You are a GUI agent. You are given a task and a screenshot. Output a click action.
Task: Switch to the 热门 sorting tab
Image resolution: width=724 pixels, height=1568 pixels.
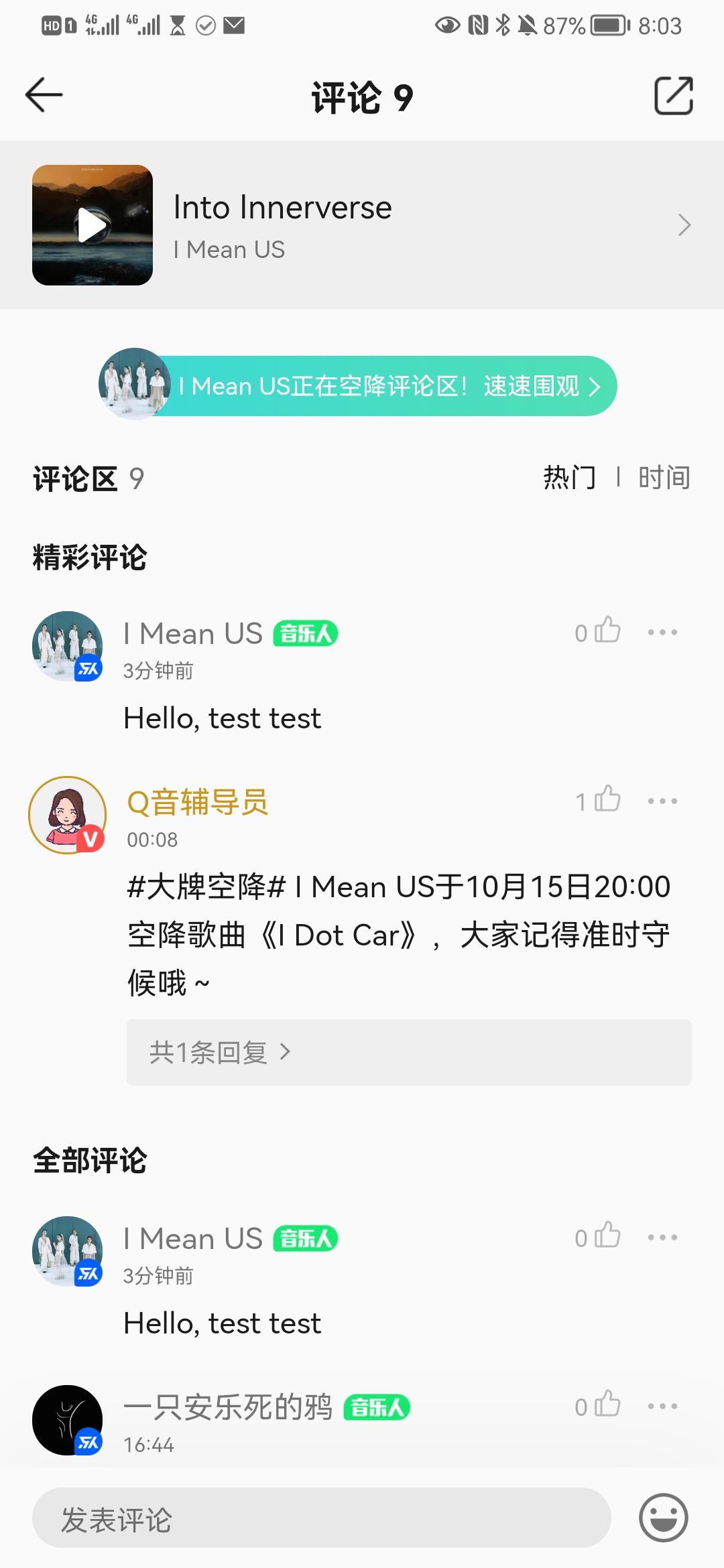[569, 478]
